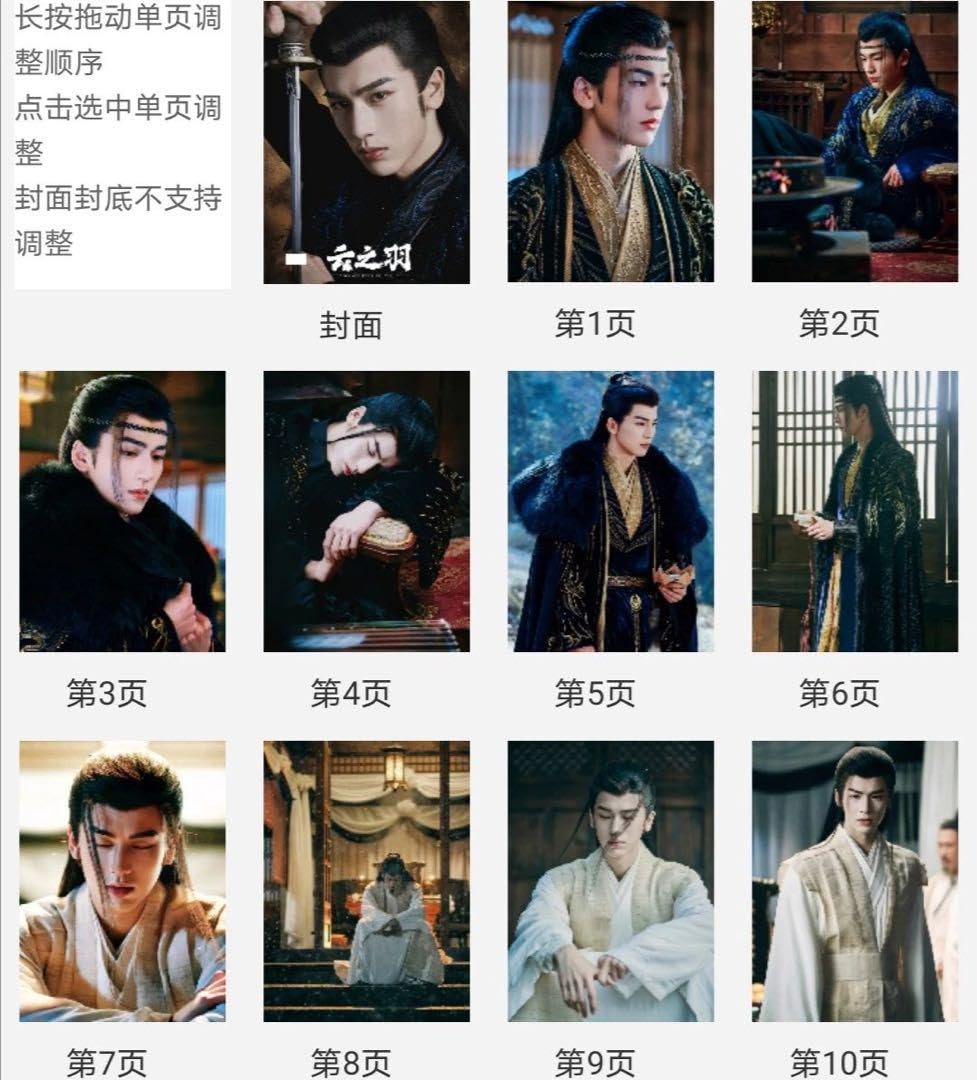Choose the page labeled 第2页
Viewport: 977px width, 1080px height.
click(x=854, y=142)
